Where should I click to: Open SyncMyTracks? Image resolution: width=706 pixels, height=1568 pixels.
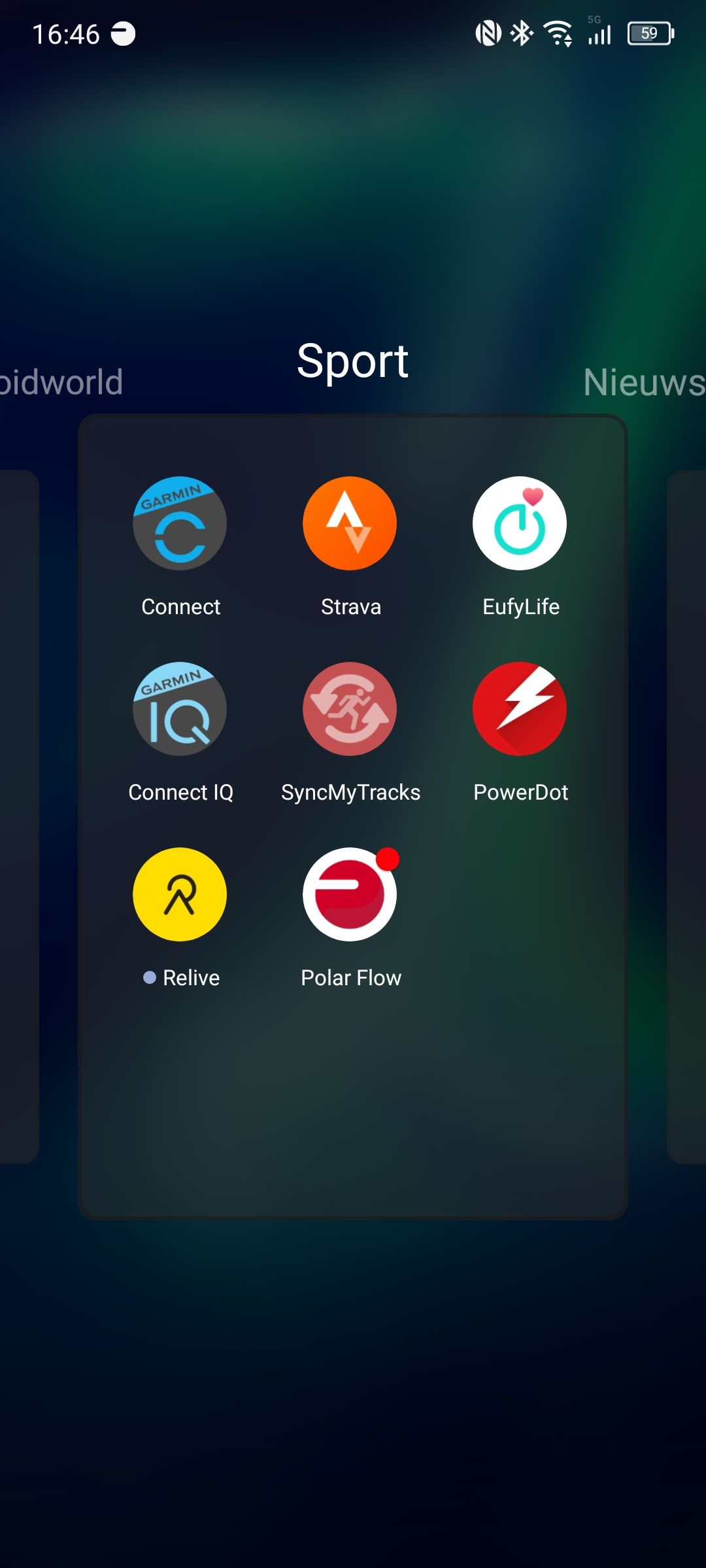click(x=350, y=709)
